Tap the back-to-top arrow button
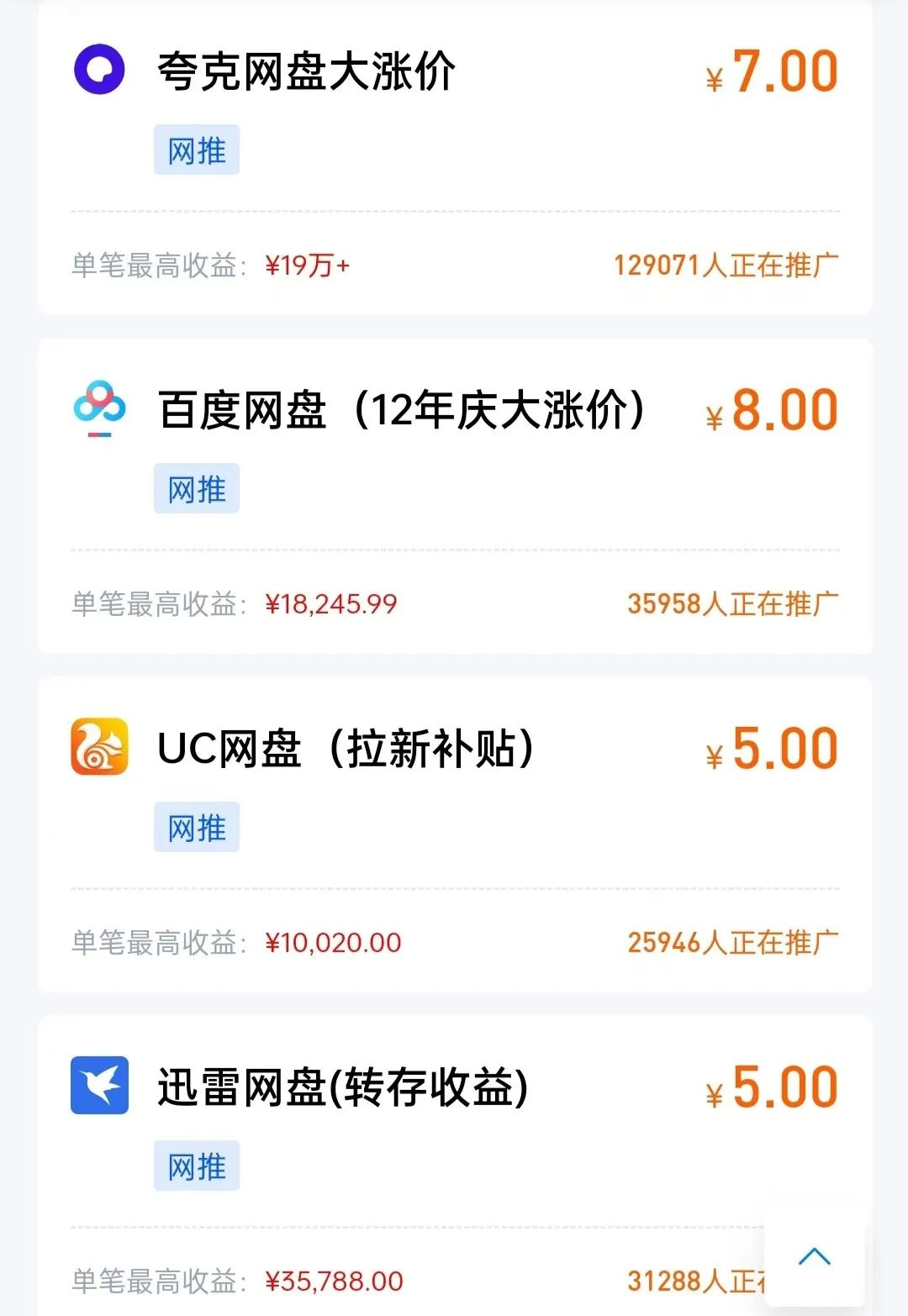 [x=814, y=1258]
